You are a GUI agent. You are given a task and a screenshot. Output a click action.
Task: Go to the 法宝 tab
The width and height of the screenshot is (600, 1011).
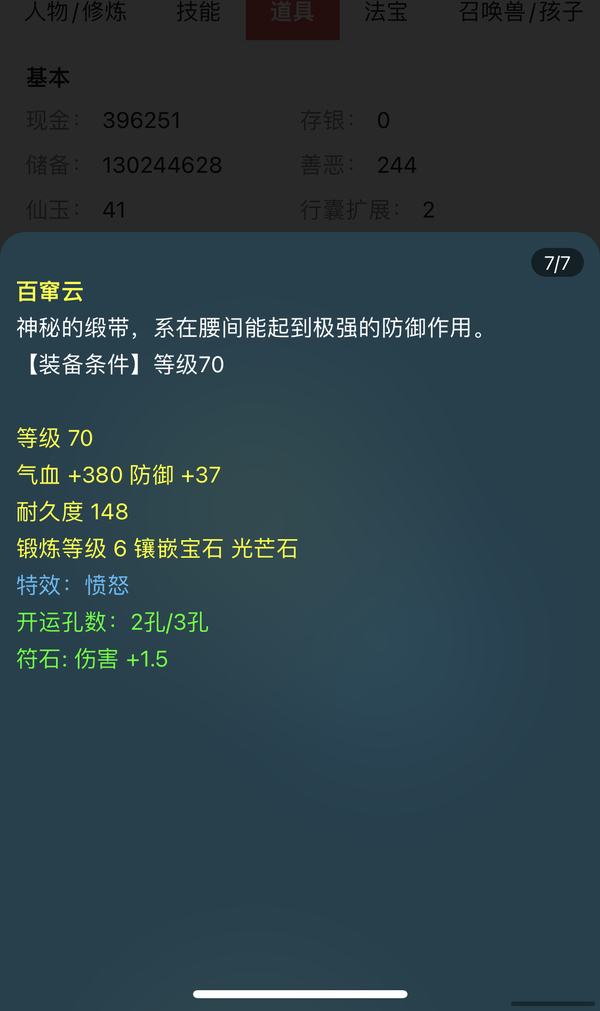tap(385, 13)
